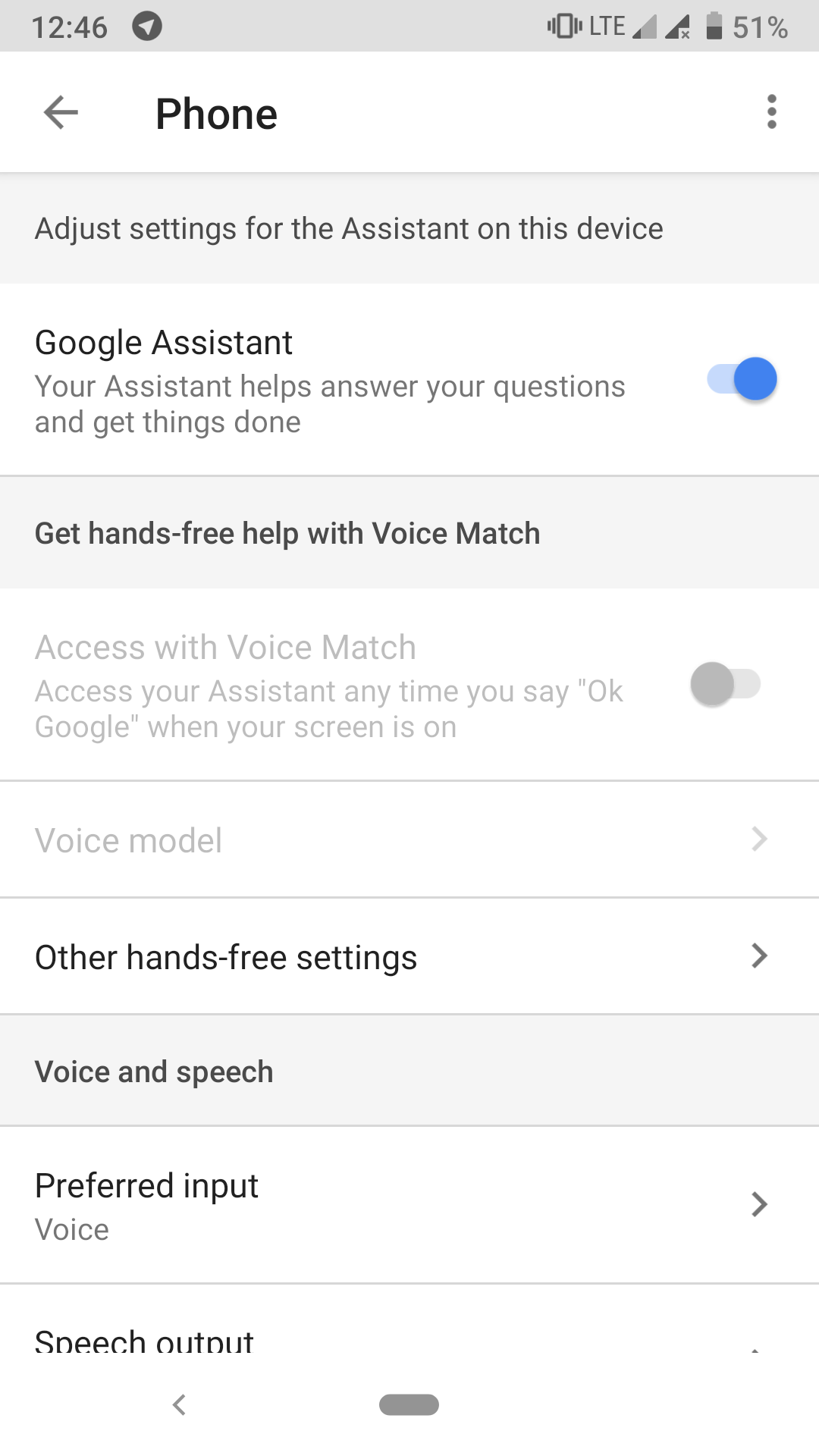Tap the system back chevron

pyautogui.click(x=179, y=1404)
